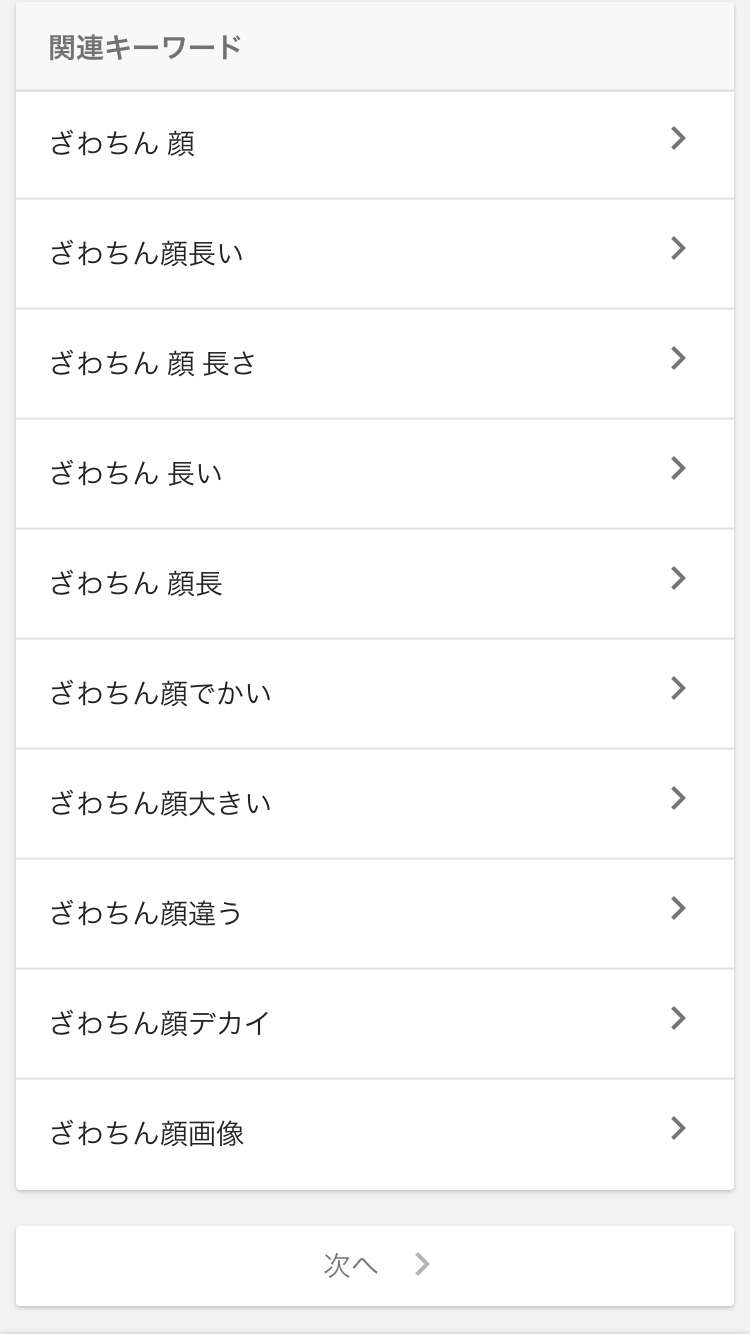This screenshot has width=750, height=1334.
Task: Open the related keyword ざわちん 顔
Action: click(x=375, y=144)
